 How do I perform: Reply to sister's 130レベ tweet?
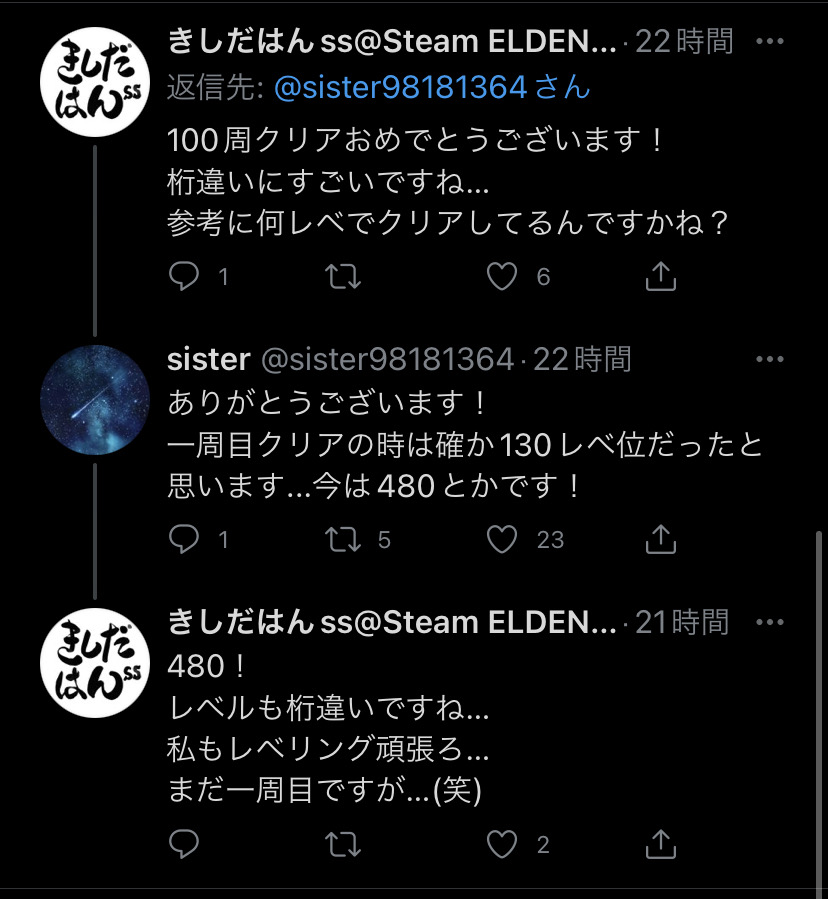(x=185, y=540)
